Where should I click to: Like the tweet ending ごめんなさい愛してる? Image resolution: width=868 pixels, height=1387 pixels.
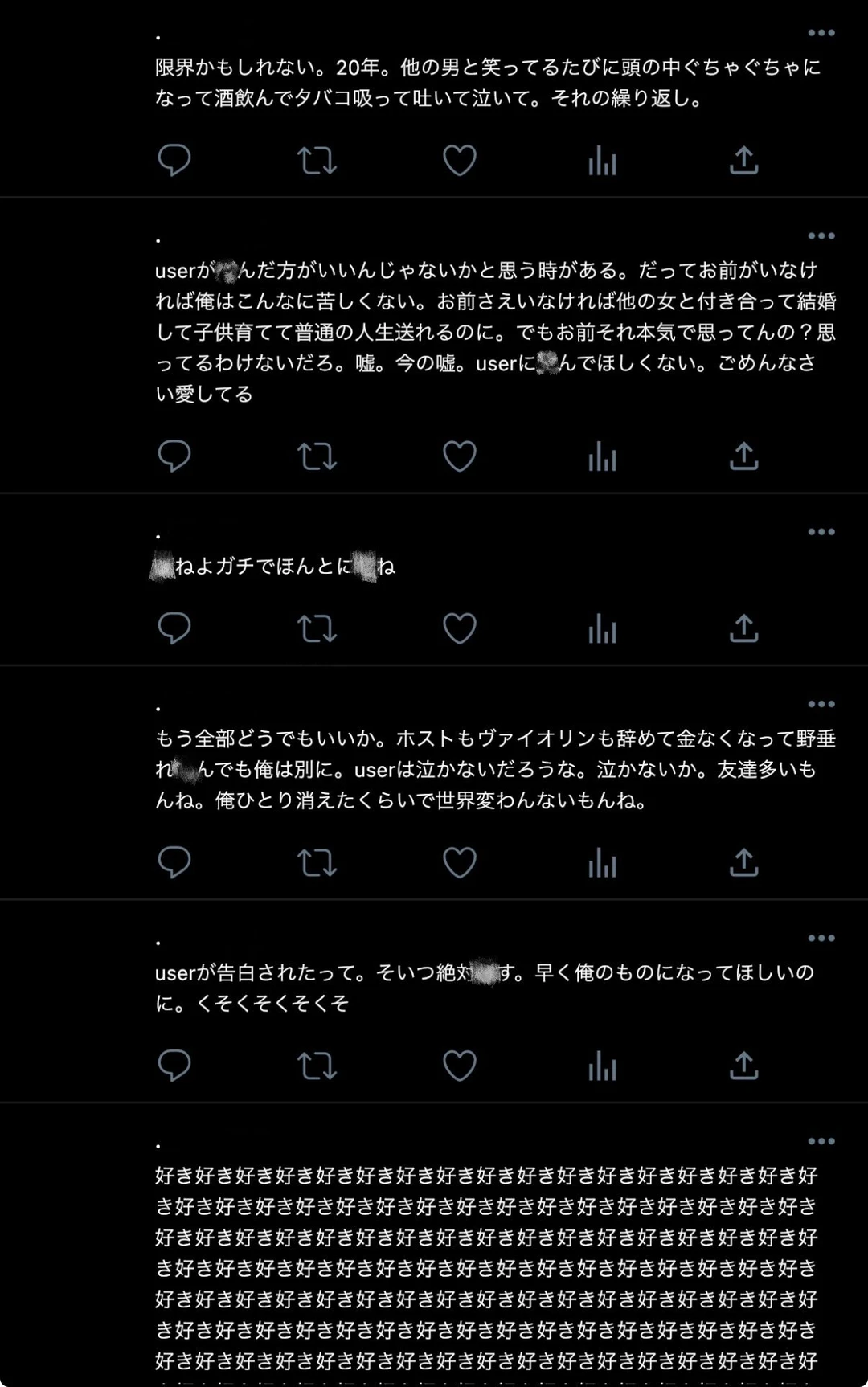click(x=460, y=456)
